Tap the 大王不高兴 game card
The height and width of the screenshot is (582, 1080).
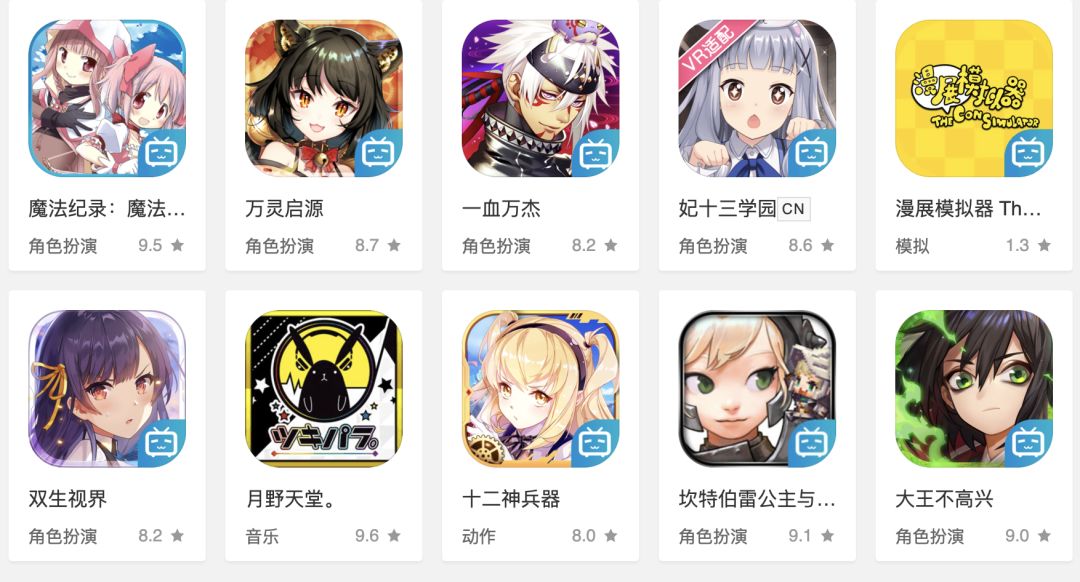point(974,389)
